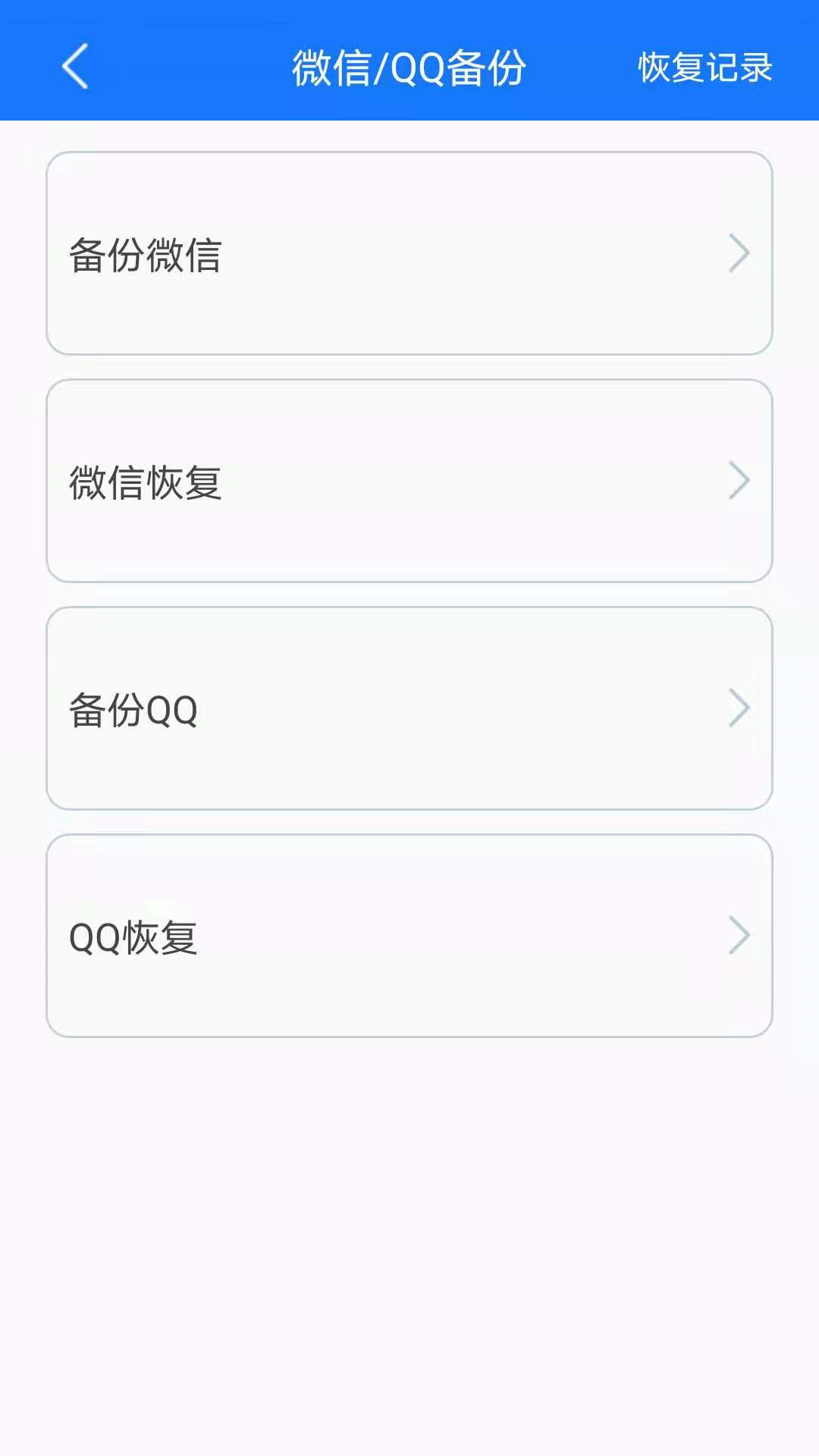Go back using the top-left arrow
This screenshot has width=819, height=1456.
point(75,67)
